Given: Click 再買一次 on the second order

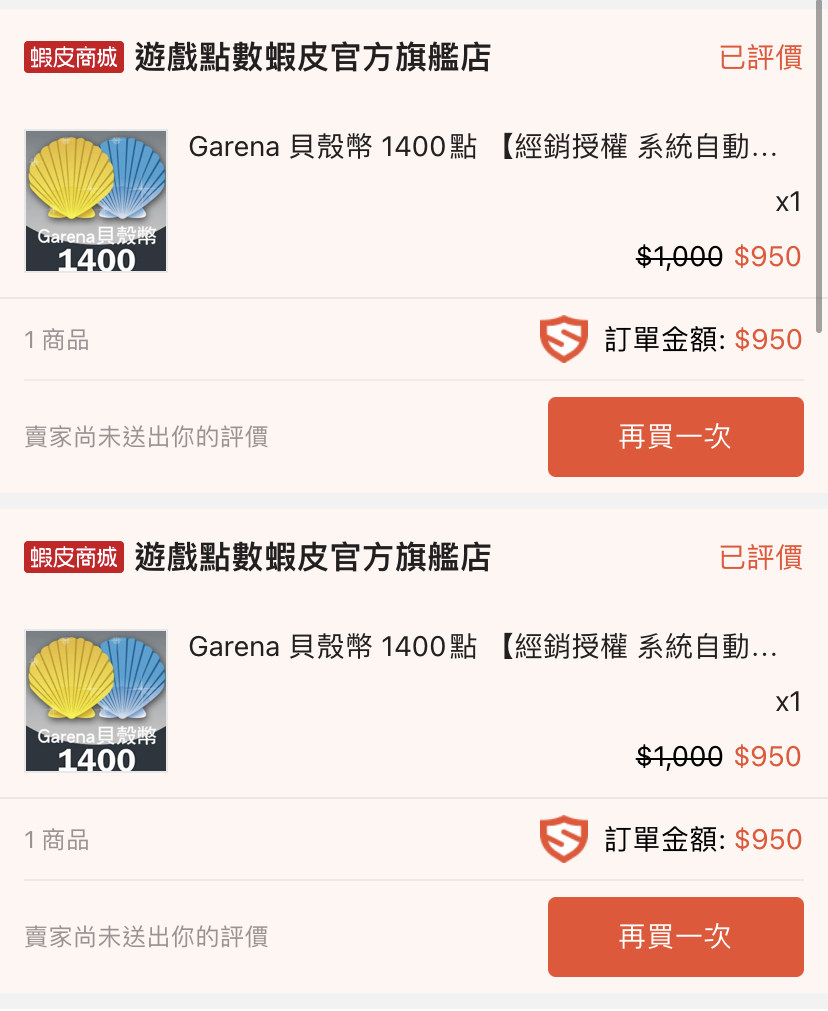Looking at the screenshot, I should point(675,937).
